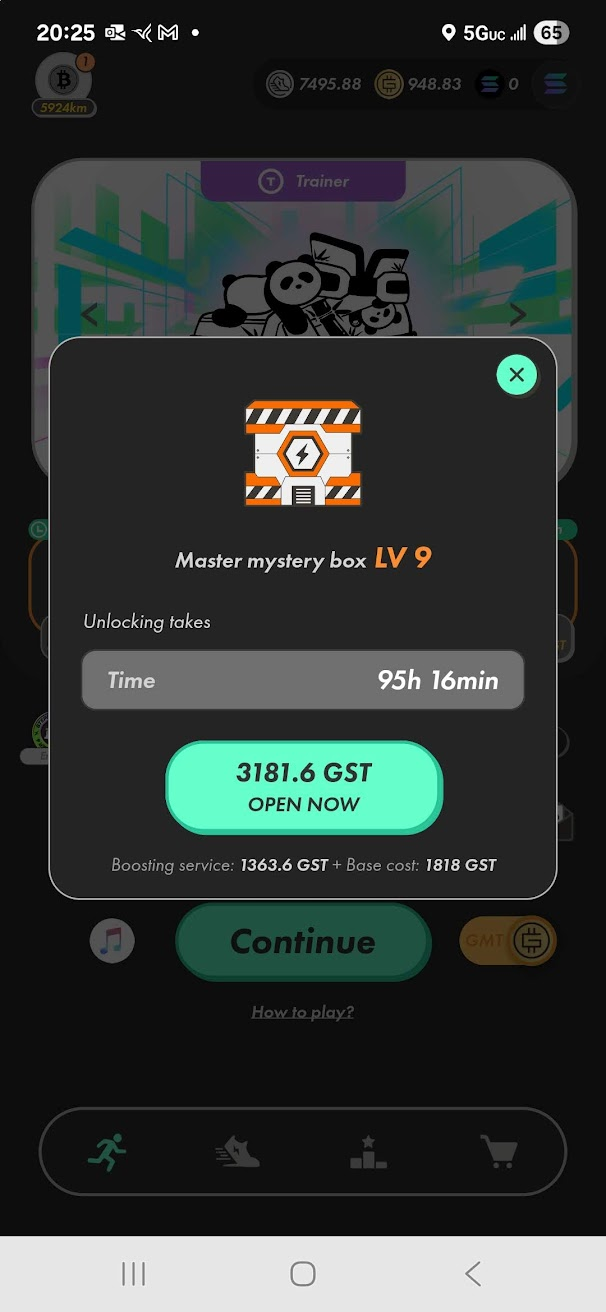Switch to the running tab
This screenshot has width=606, height=1312.
(x=106, y=1152)
